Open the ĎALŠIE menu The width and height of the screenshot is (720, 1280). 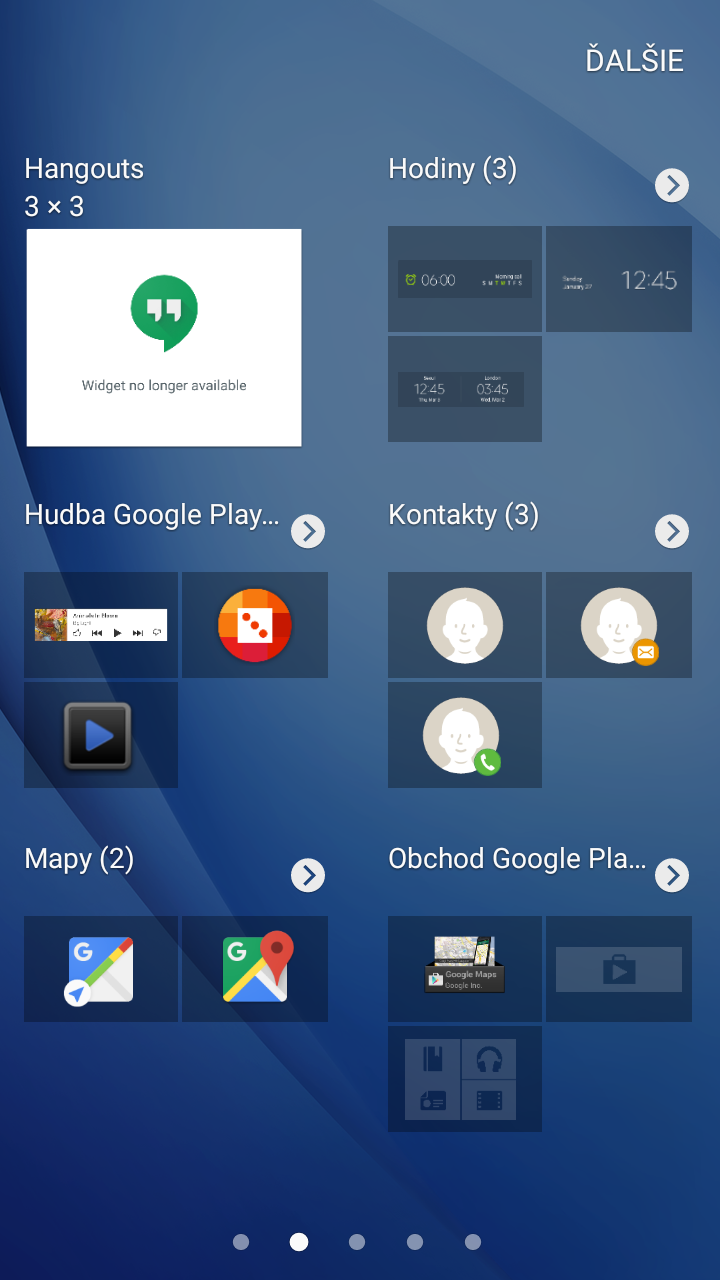[x=634, y=60]
